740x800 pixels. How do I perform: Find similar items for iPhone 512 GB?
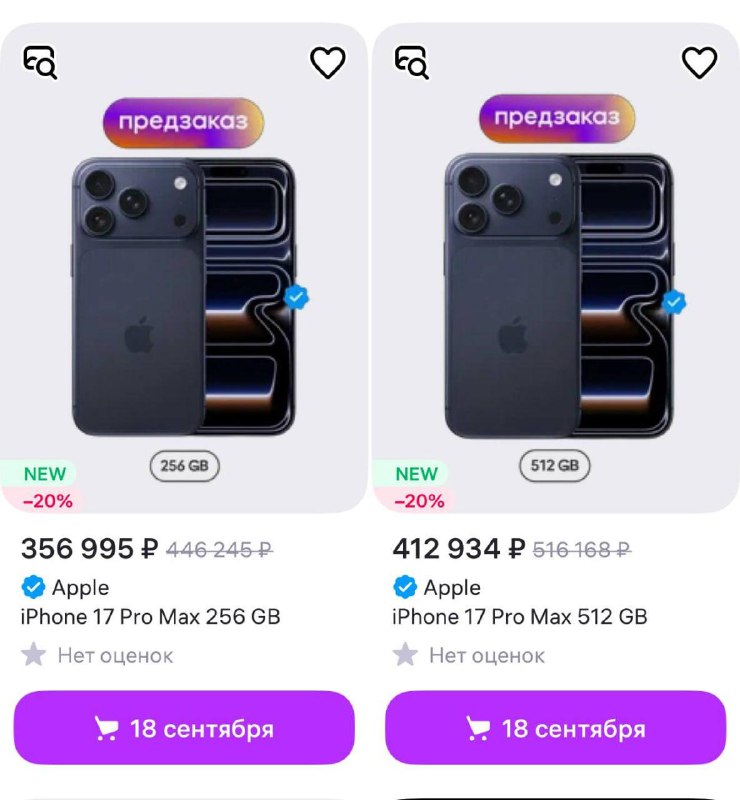[x=411, y=63]
